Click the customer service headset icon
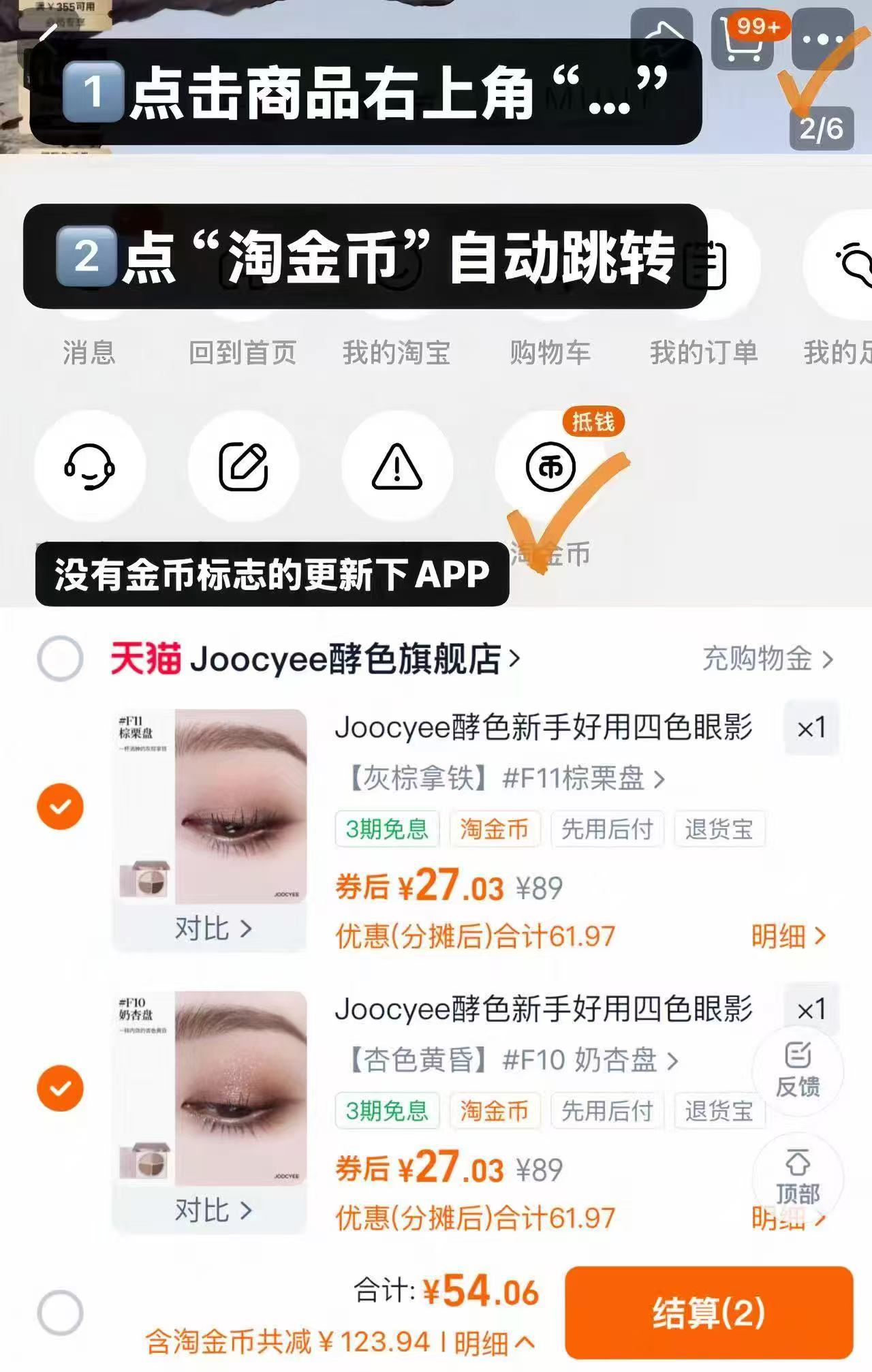 click(89, 467)
